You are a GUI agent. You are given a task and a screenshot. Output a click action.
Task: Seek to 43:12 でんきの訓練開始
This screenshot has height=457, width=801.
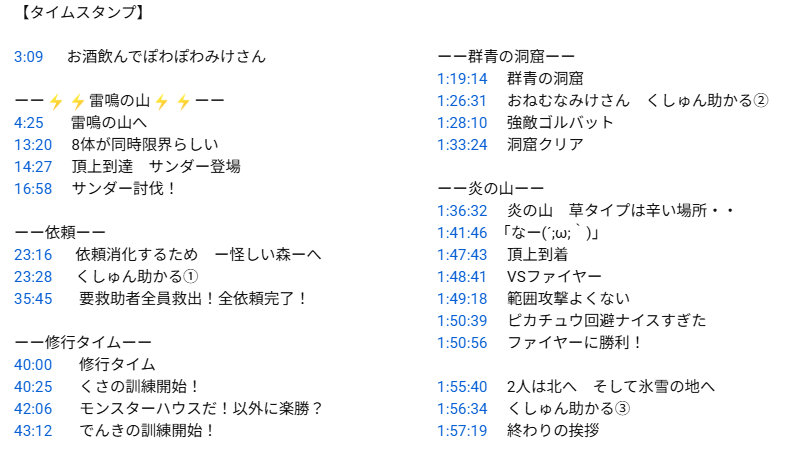tap(33, 431)
